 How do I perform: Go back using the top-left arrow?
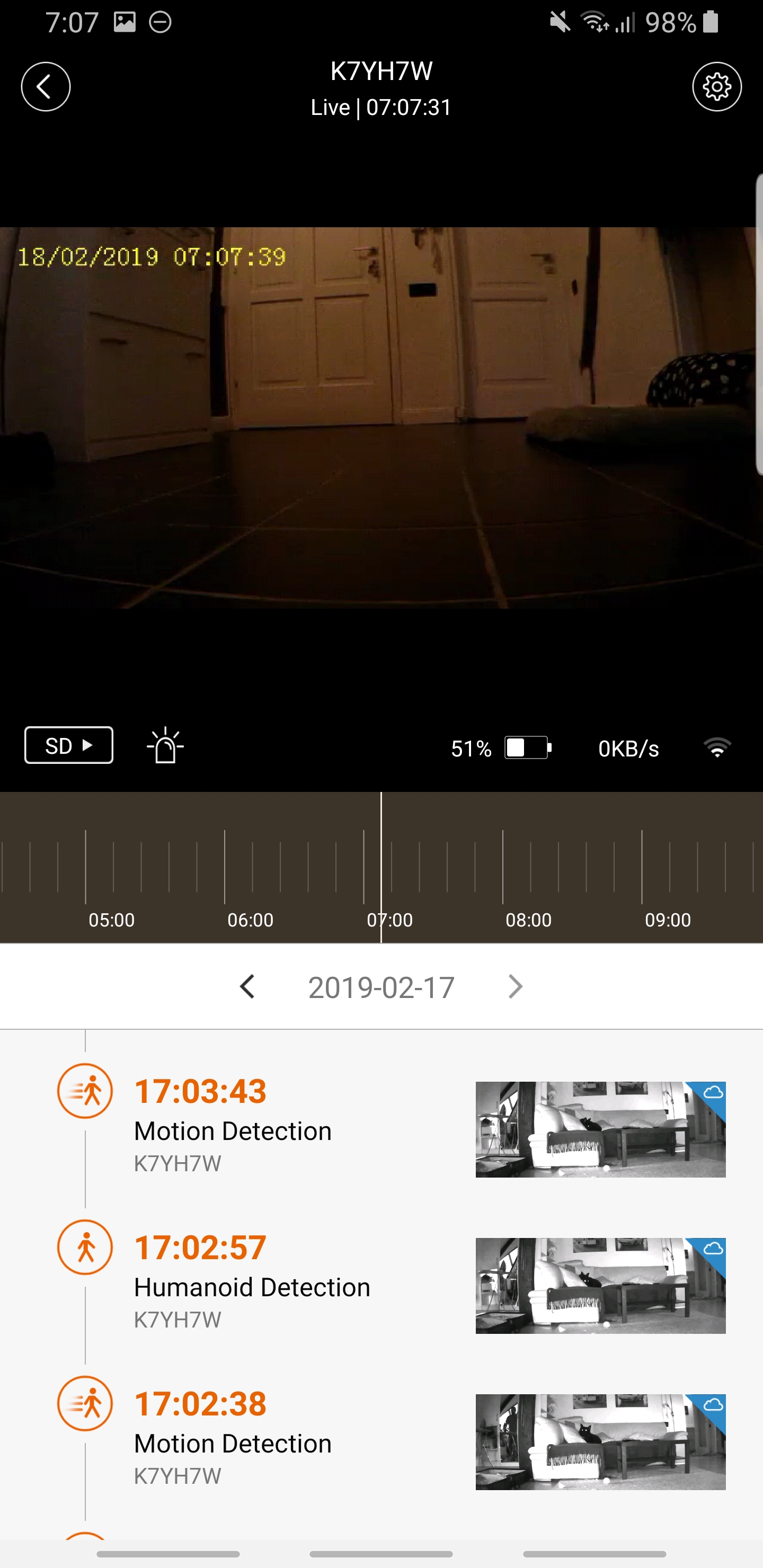(46, 86)
